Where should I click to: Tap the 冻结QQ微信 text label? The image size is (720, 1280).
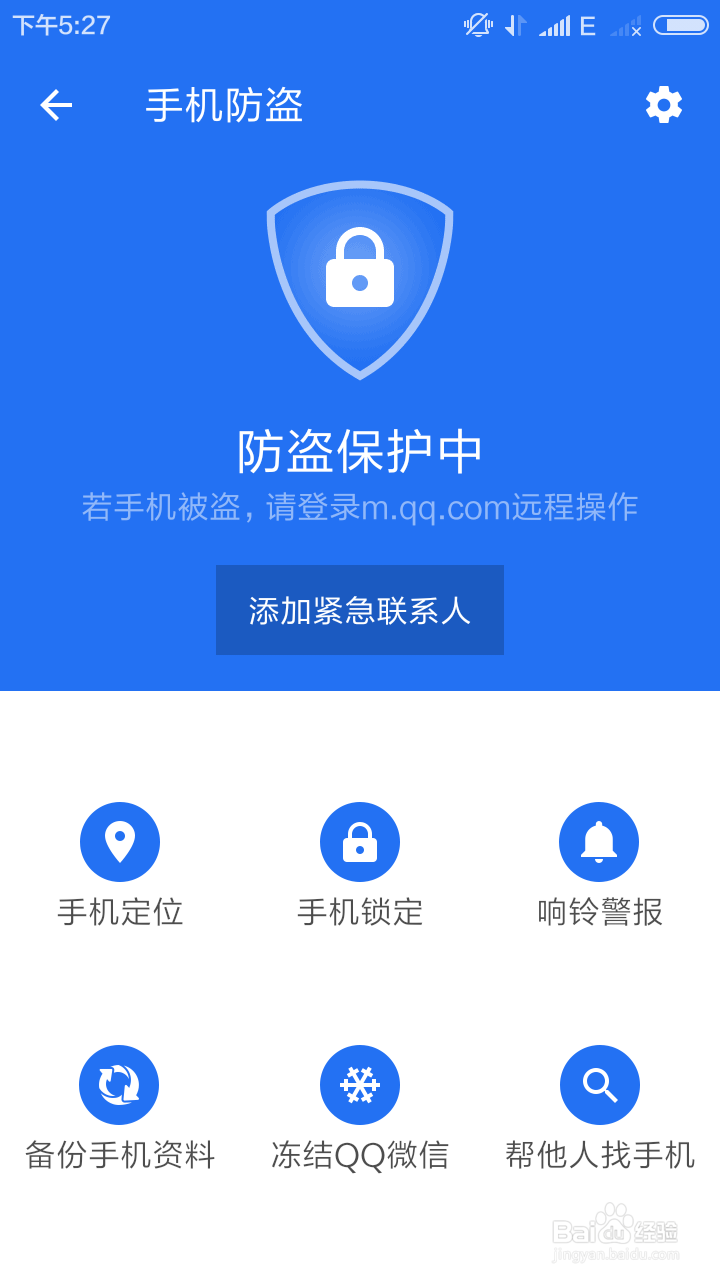(x=360, y=1155)
